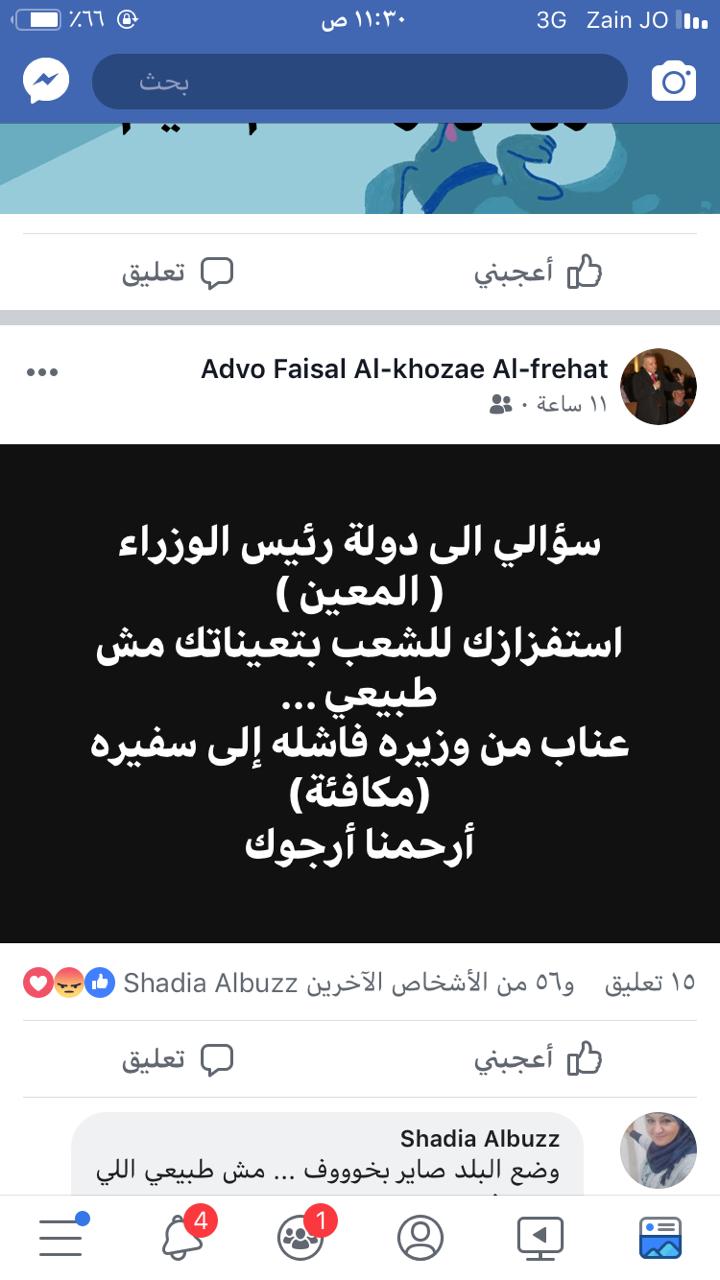The width and height of the screenshot is (720, 1280).
Task: View the ١٥ تعليق comments
Action: tap(649, 983)
